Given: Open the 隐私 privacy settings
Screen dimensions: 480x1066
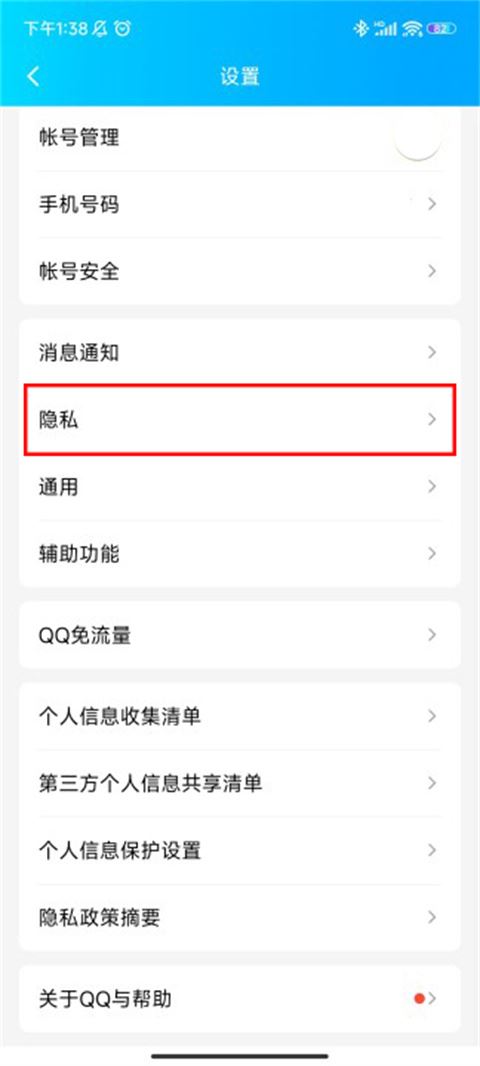Looking at the screenshot, I should [240, 419].
